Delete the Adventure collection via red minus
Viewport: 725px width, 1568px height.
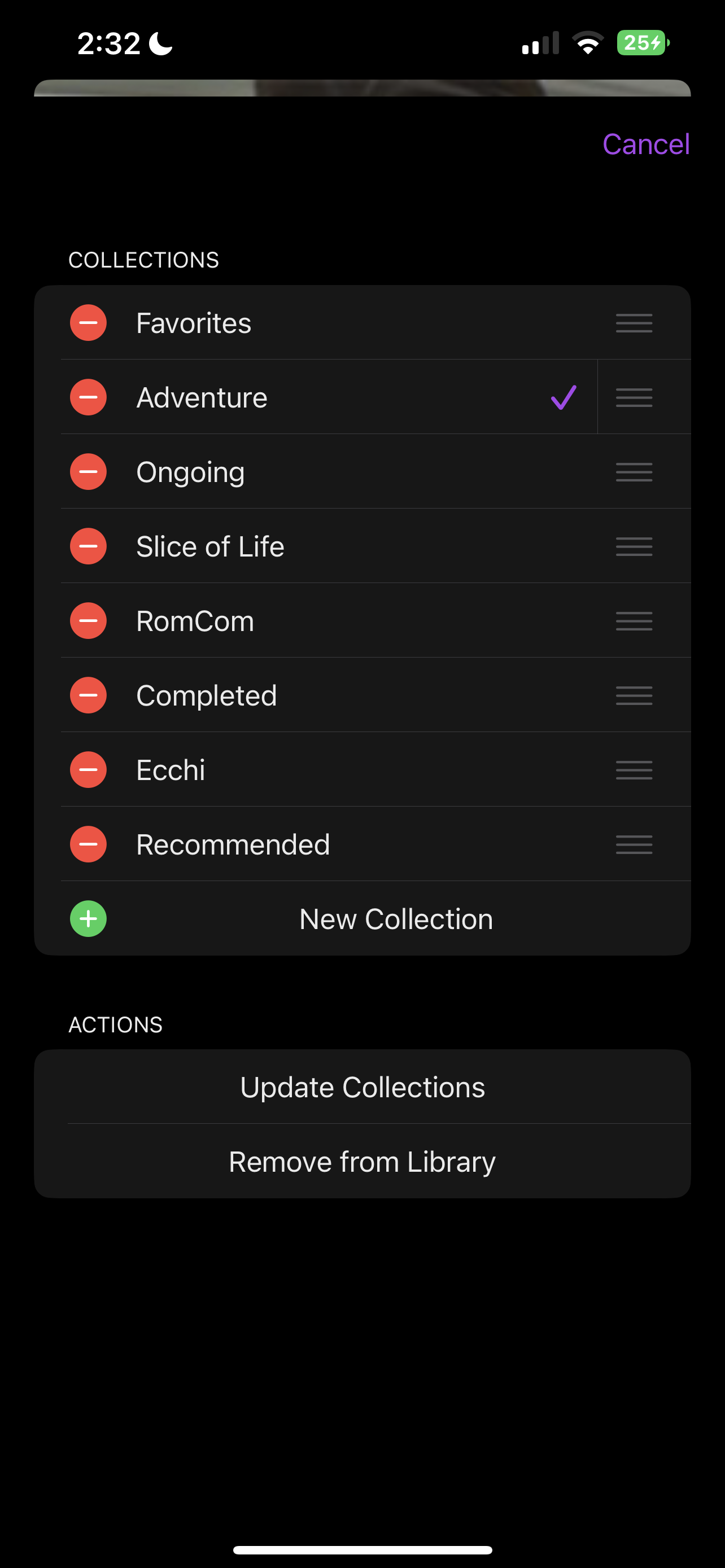[88, 397]
